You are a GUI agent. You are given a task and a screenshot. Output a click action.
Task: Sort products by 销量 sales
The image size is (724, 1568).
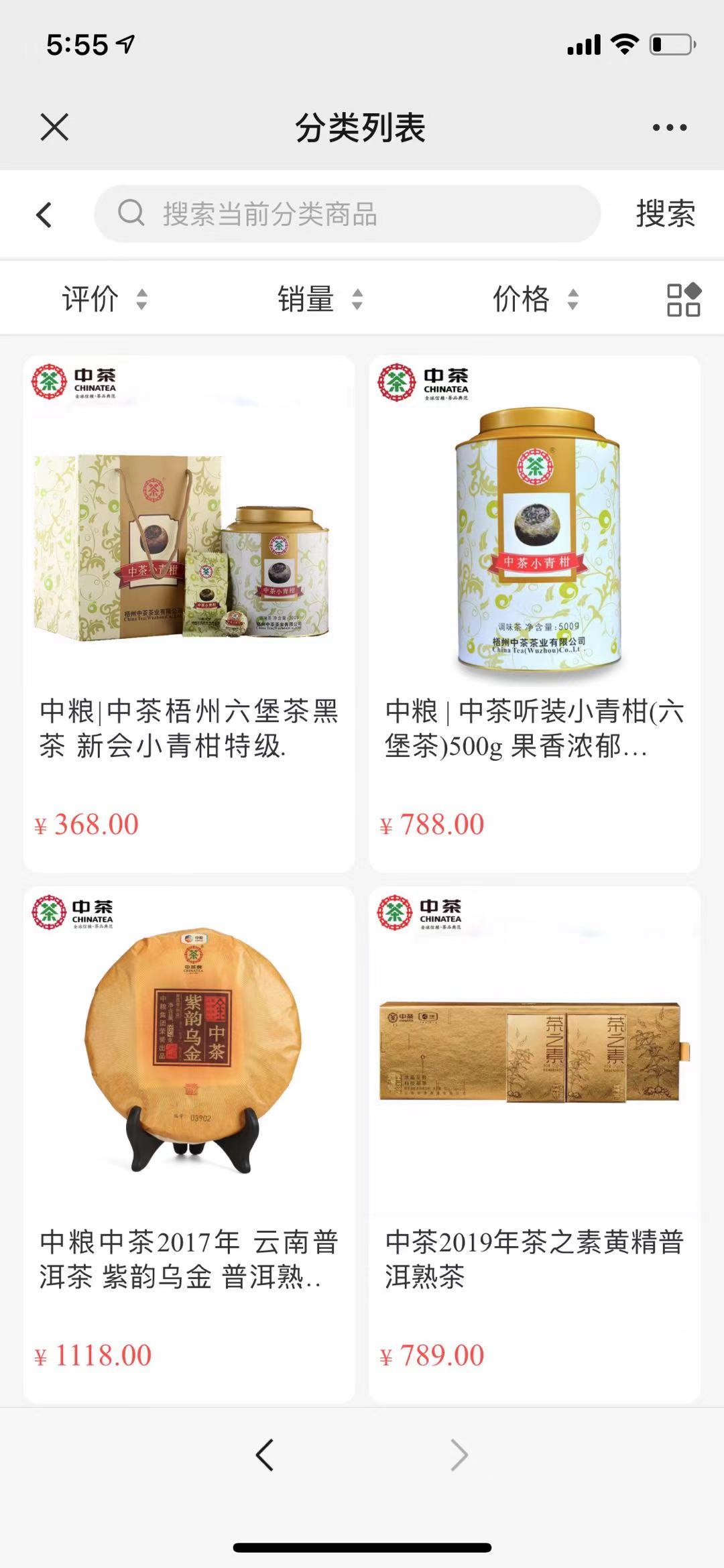(x=320, y=299)
